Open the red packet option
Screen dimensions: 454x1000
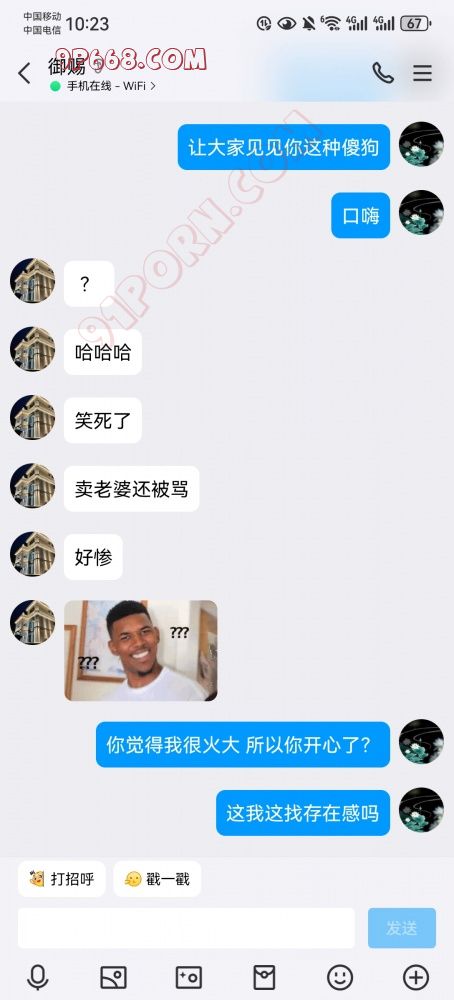tap(264, 977)
